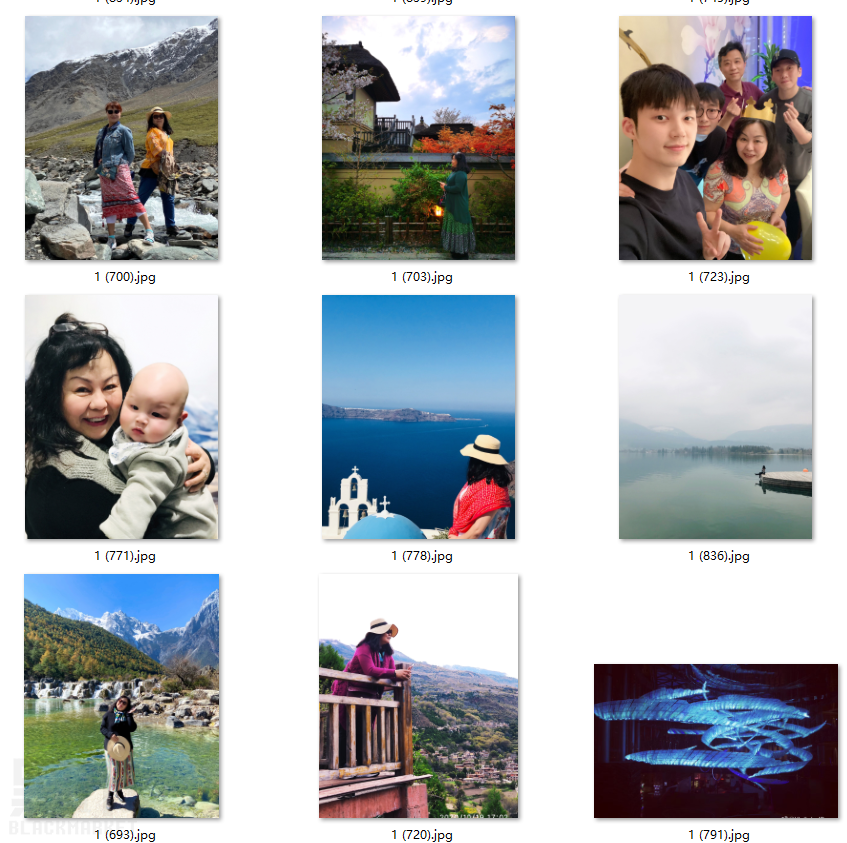
Task: Select the file 1 (723).jpg
Action: (715, 138)
